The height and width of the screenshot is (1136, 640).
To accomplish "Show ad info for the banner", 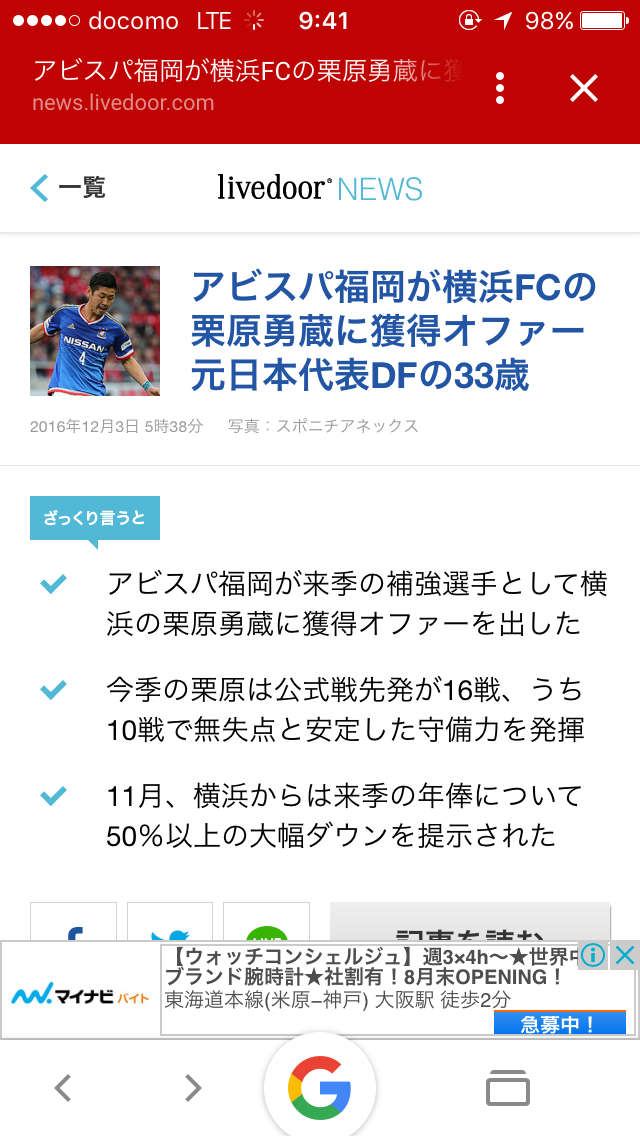I will pyautogui.click(x=593, y=956).
